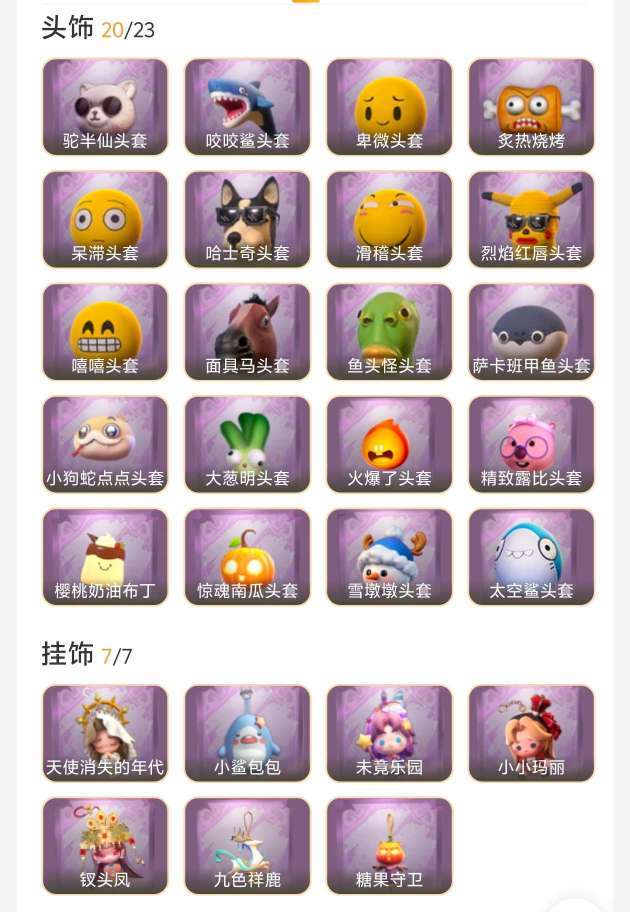The width and height of the screenshot is (630, 912).
Task: Open the 火爆了头套 tile
Action: click(x=389, y=445)
